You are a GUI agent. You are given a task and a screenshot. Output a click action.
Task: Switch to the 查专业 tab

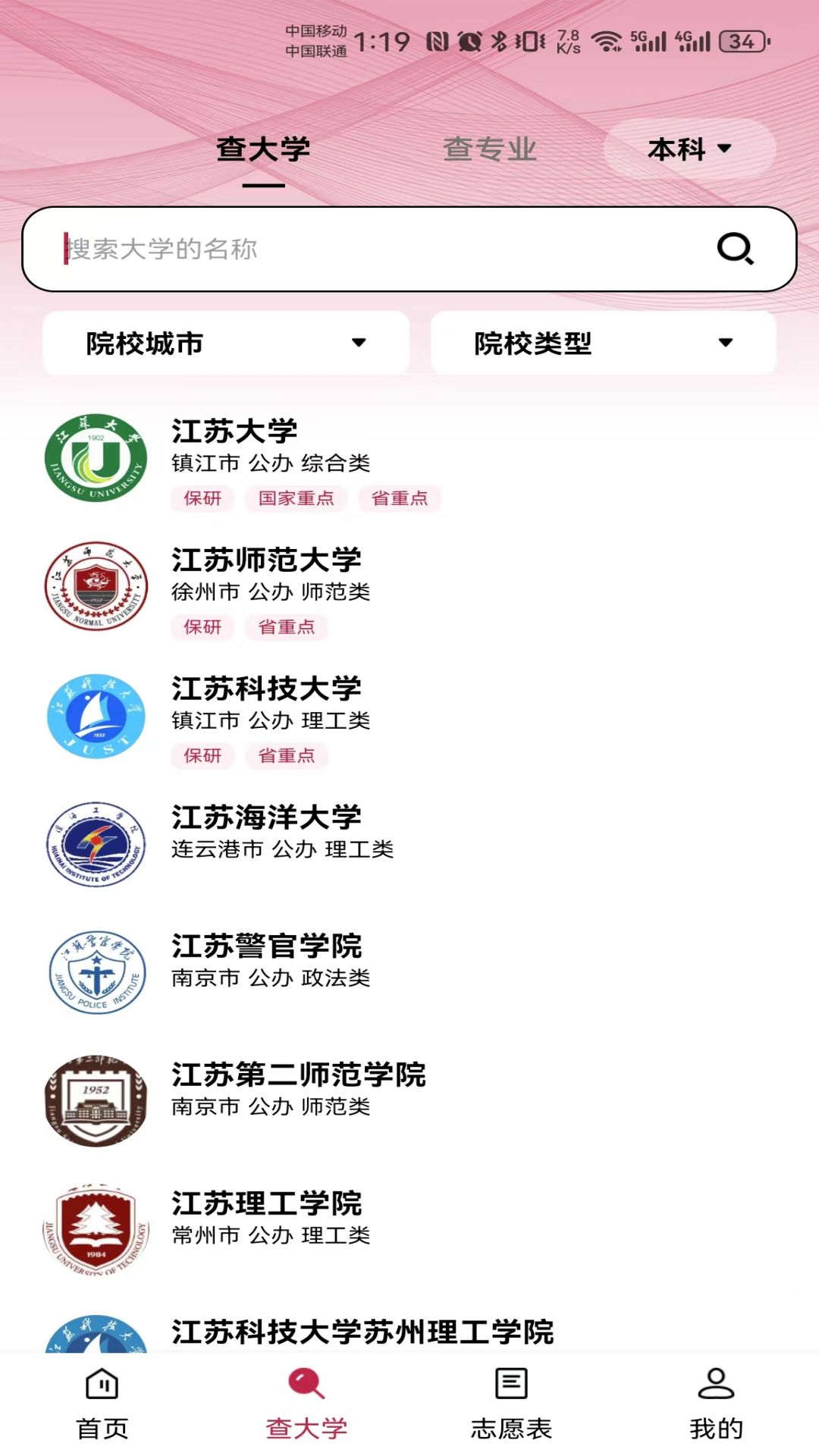point(491,149)
